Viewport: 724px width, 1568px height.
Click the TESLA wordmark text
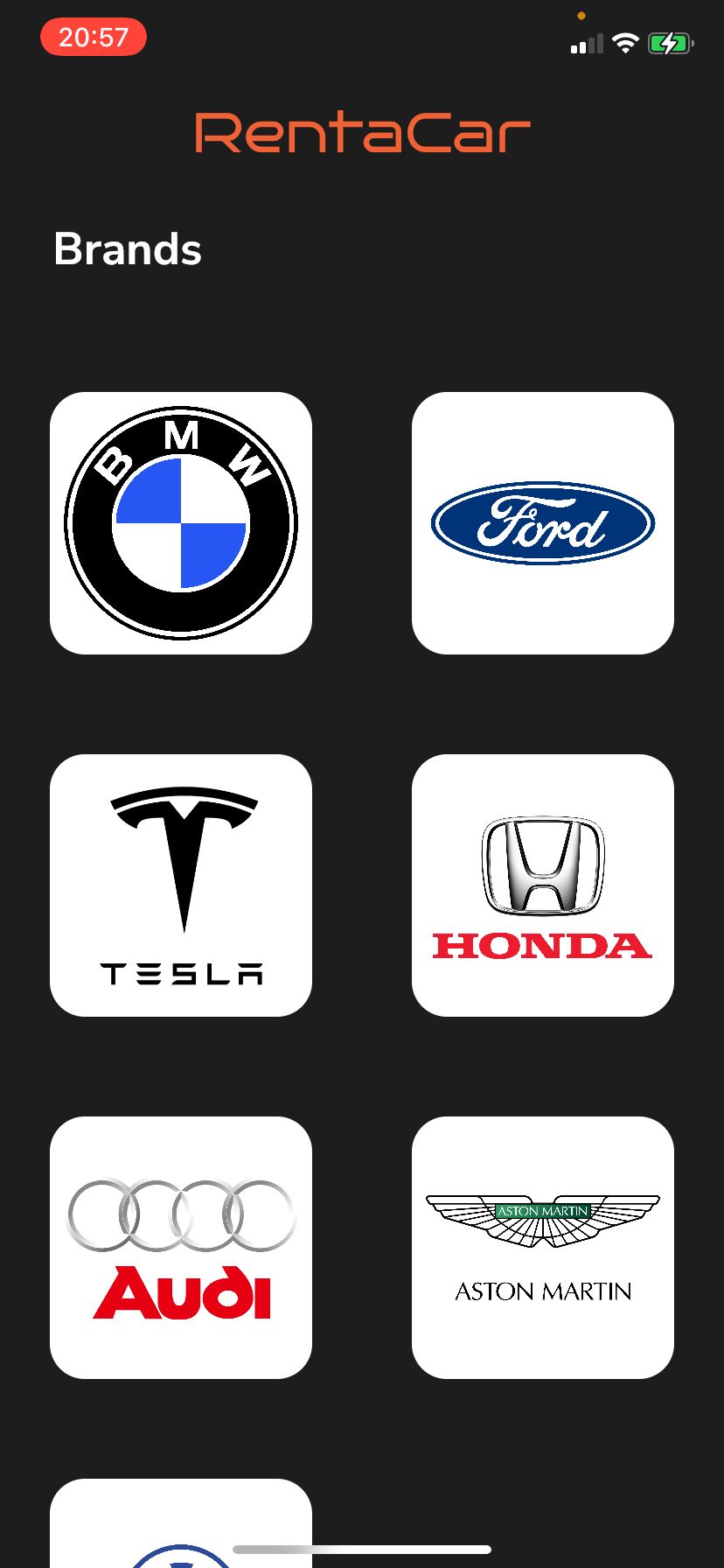pyautogui.click(x=180, y=973)
